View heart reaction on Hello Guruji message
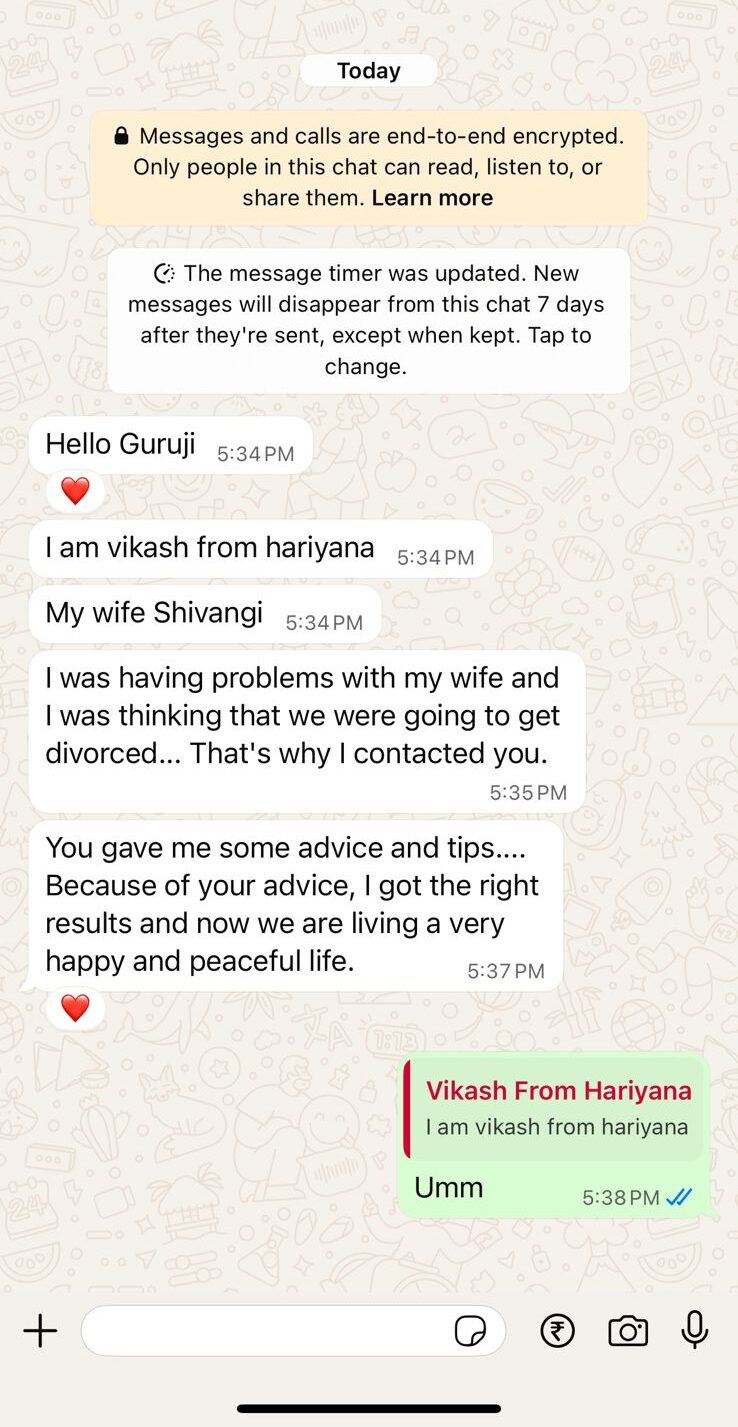738x1427 pixels. (75, 491)
